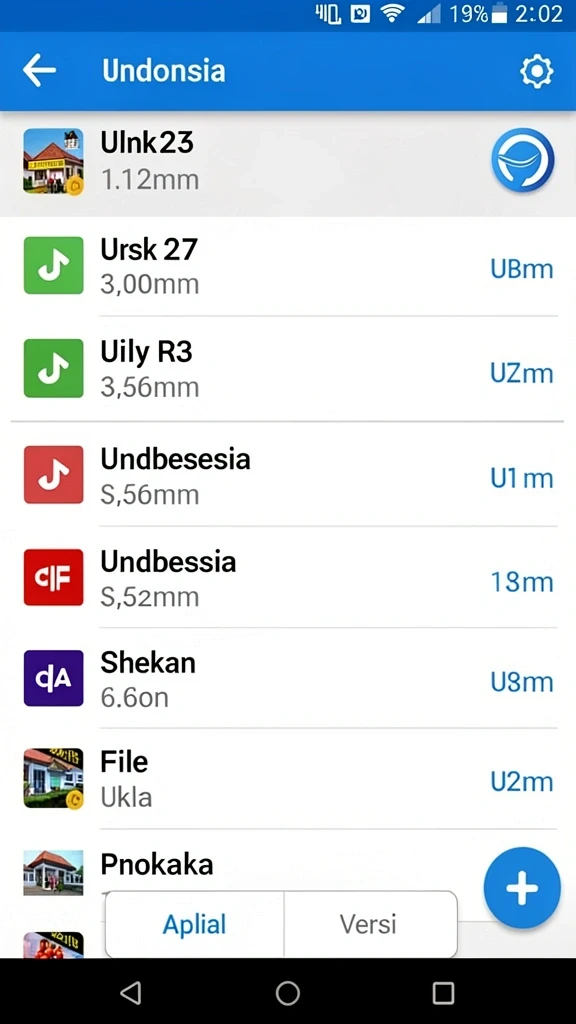Viewport: 576px width, 1024px height.
Task: Go to the home screen via the circle button
Action: (x=287, y=993)
